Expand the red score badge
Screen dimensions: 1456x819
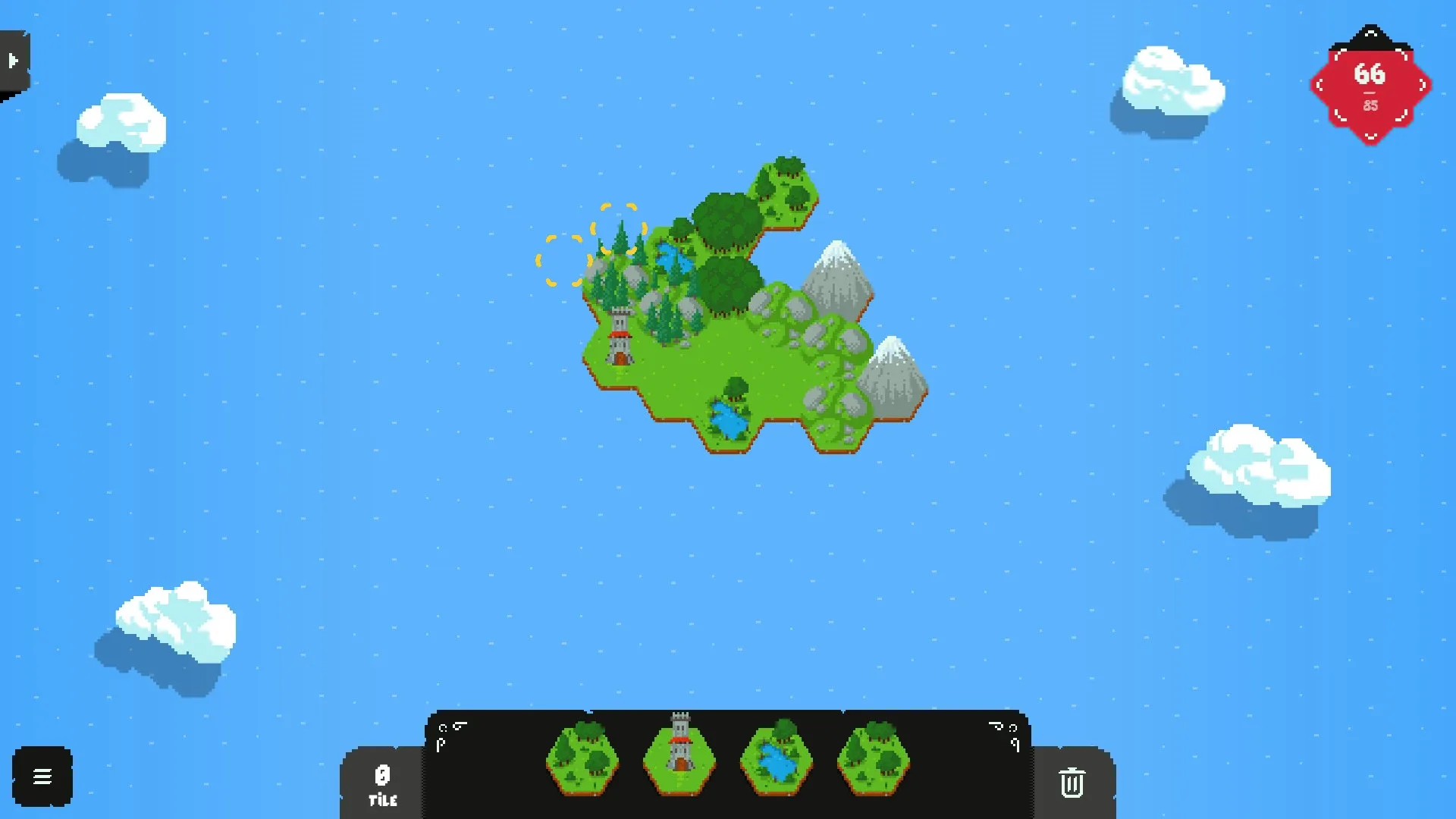click(x=1370, y=85)
